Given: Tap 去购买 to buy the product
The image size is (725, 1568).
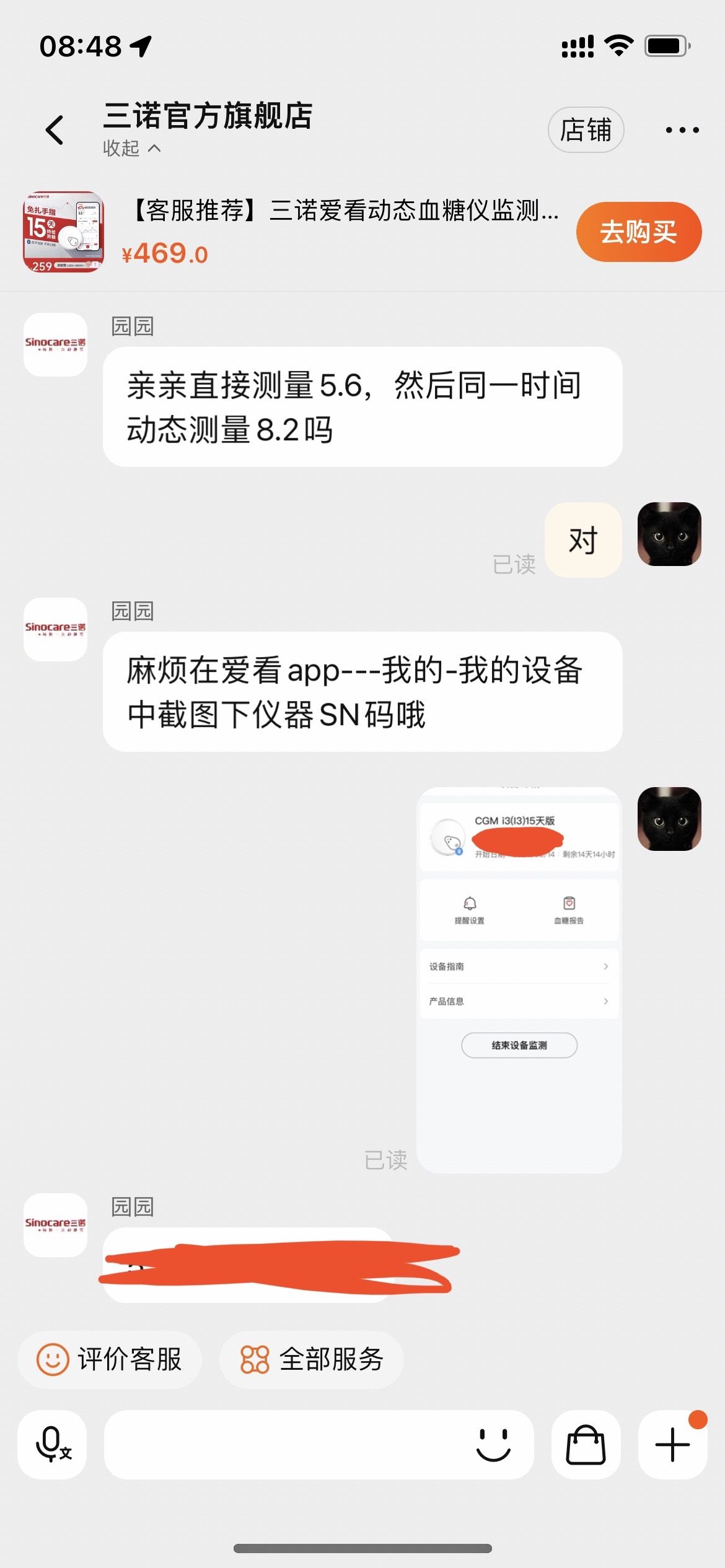Looking at the screenshot, I should click(638, 232).
